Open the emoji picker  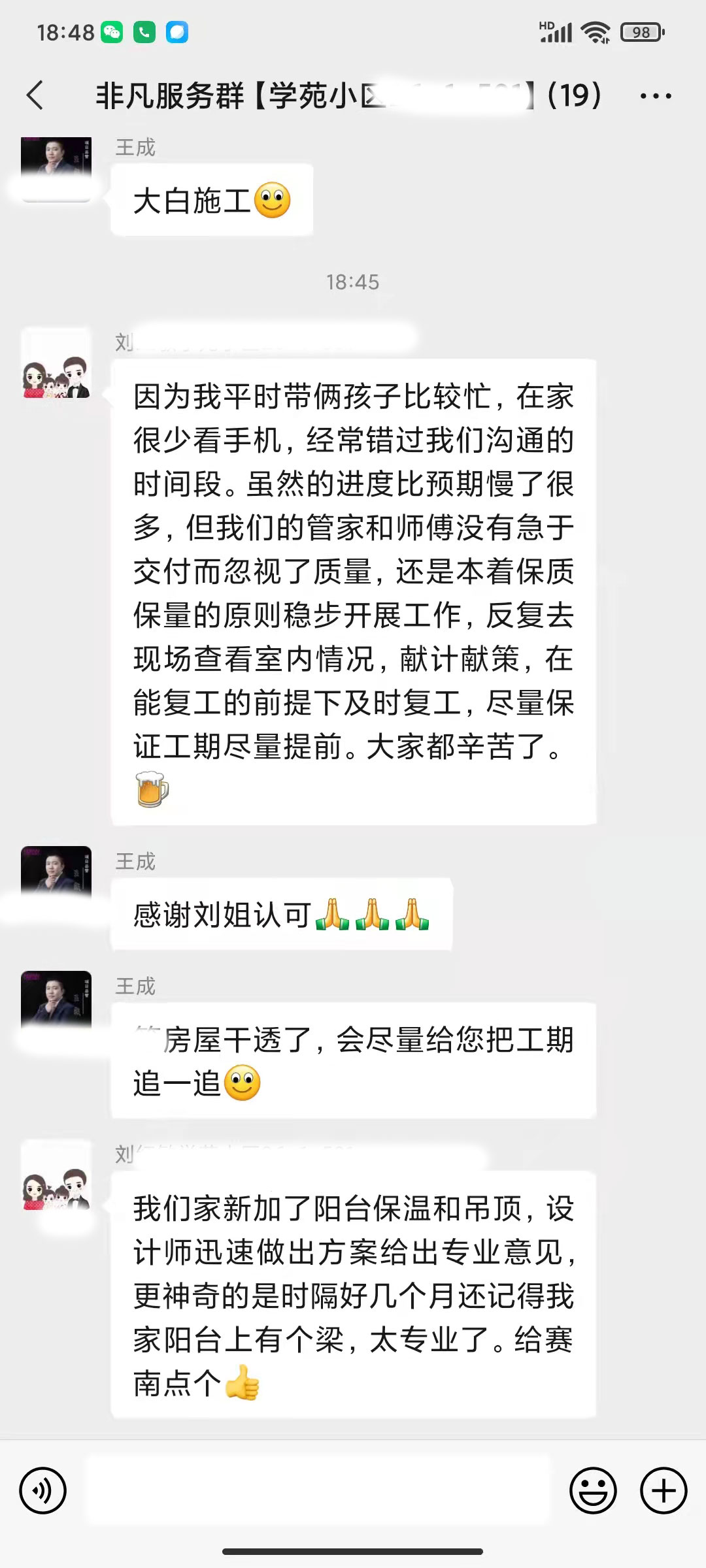pyautogui.click(x=593, y=1491)
